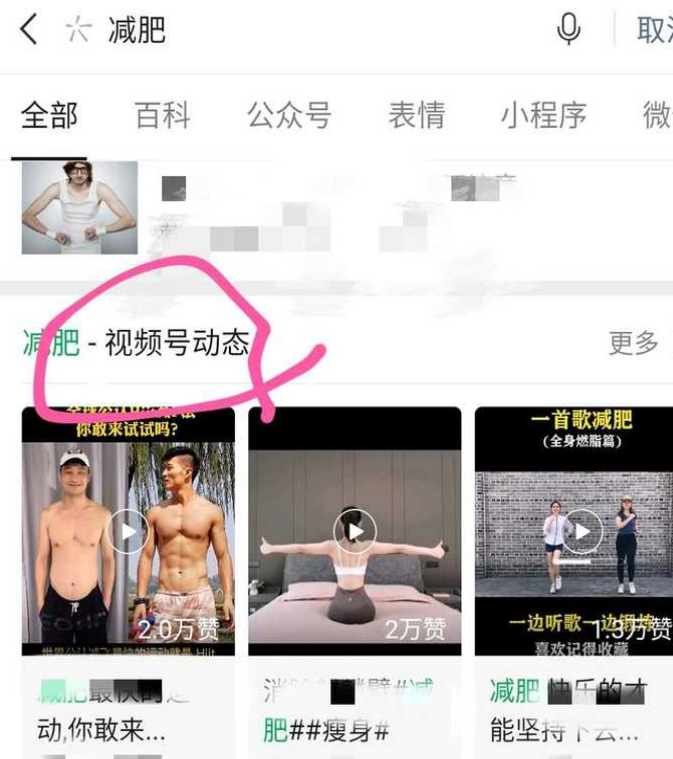Viewport: 673px width, 759px height.
Task: Select the 小程序 tab
Action: click(543, 116)
